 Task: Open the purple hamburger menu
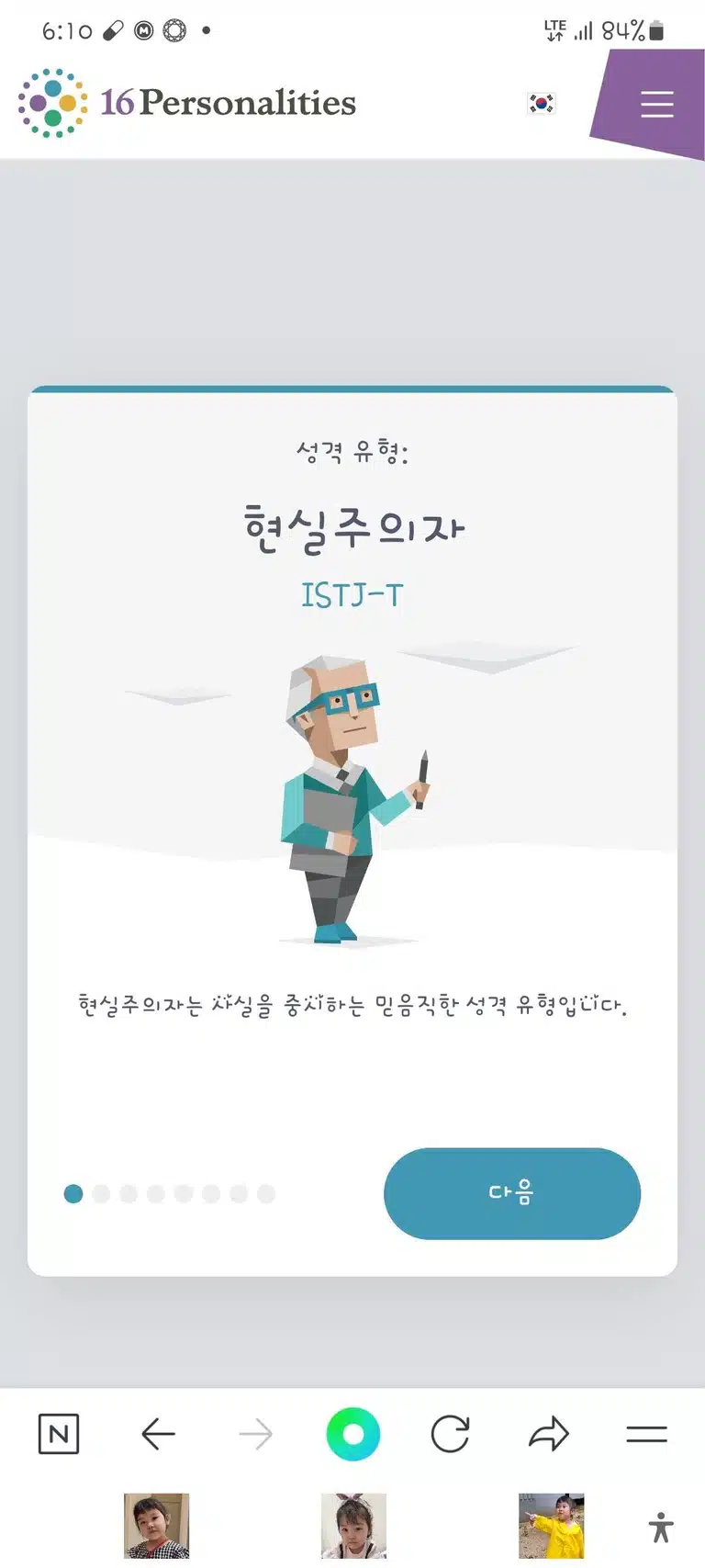(x=656, y=104)
